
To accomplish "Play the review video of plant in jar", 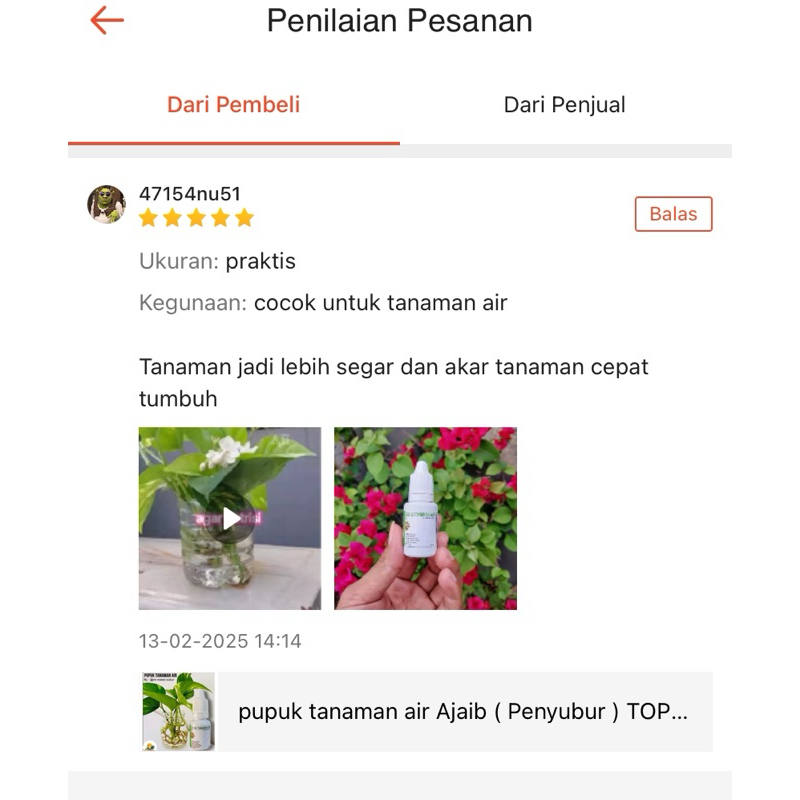I will 230,518.
